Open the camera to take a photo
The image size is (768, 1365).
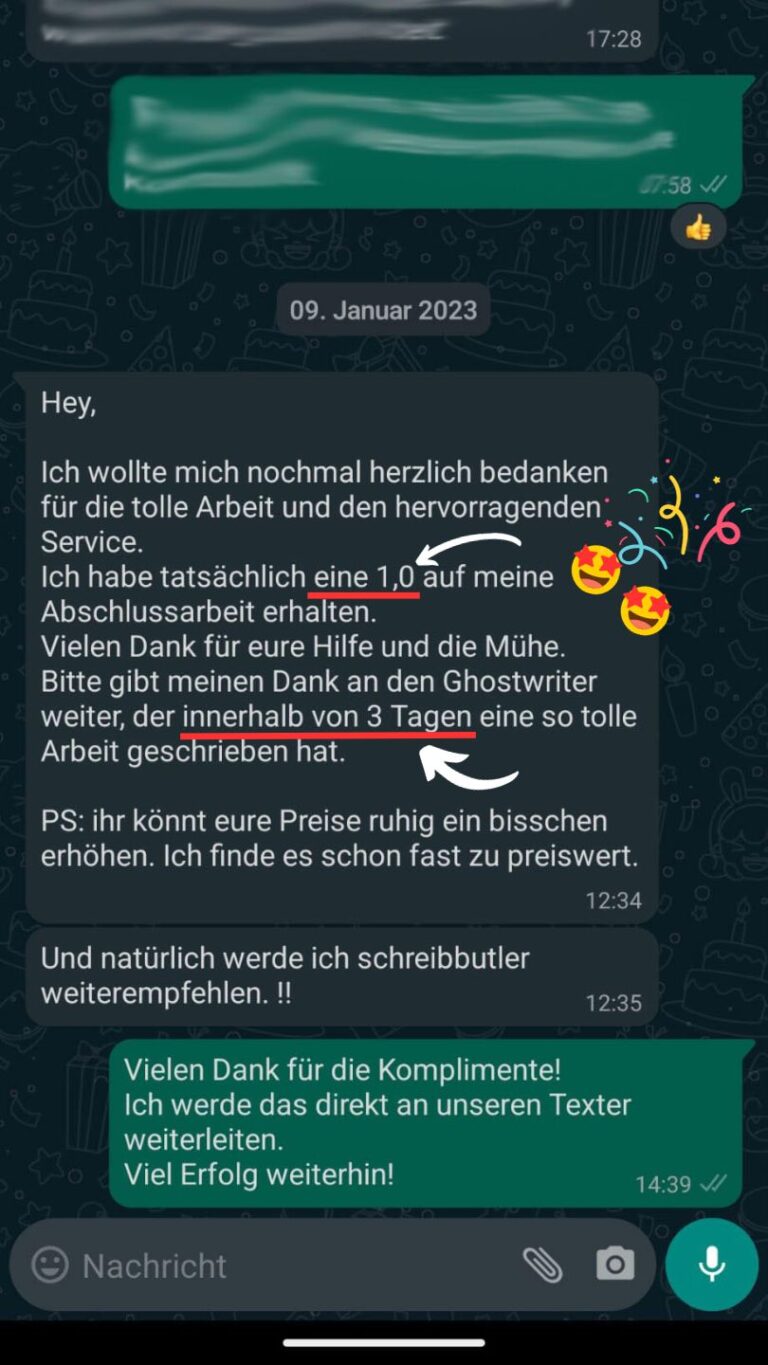(614, 1265)
